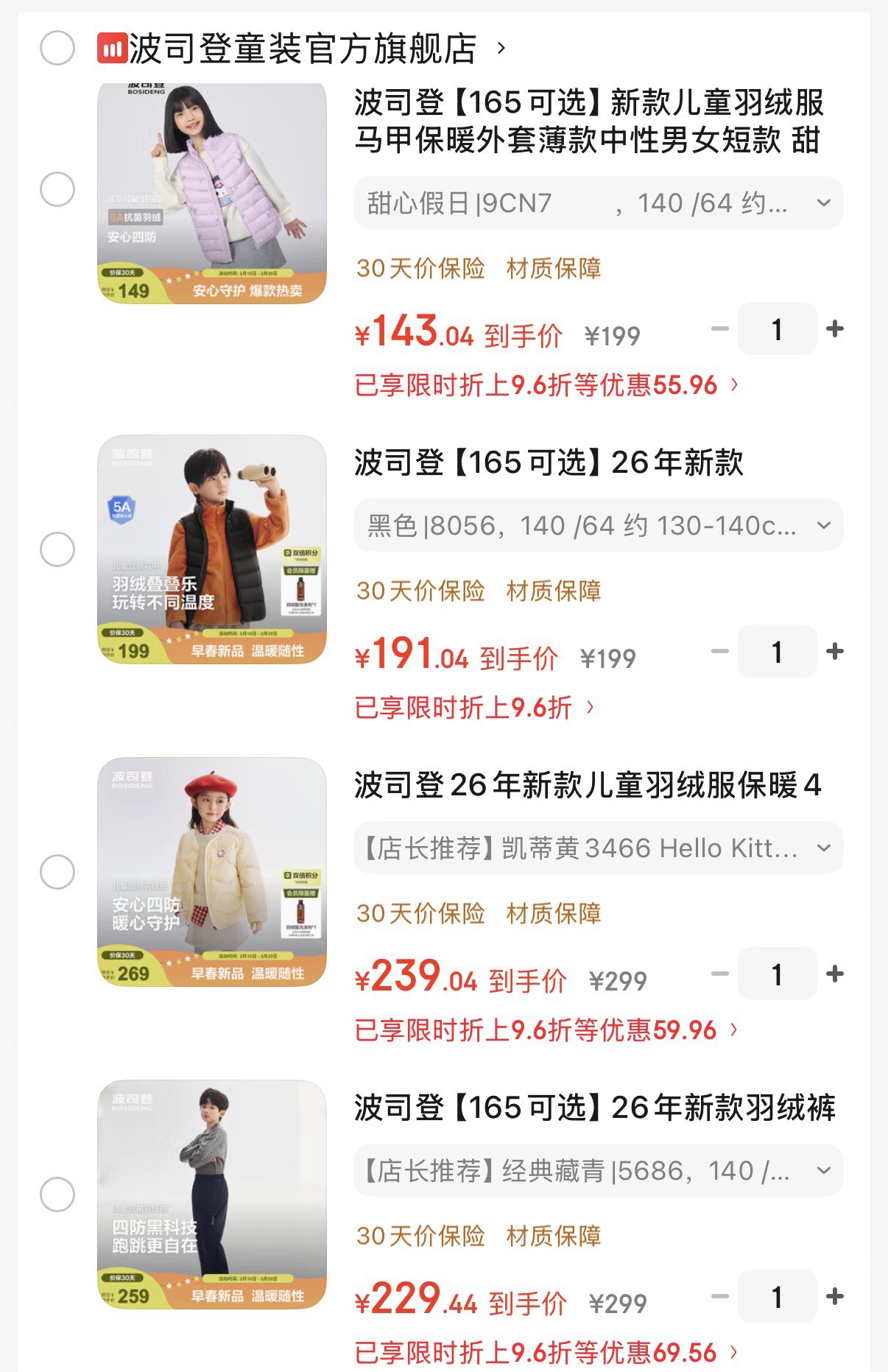Viewport: 888px width, 1372px height.
Task: Select the ¥229.44 down pants item
Action: point(57,1195)
